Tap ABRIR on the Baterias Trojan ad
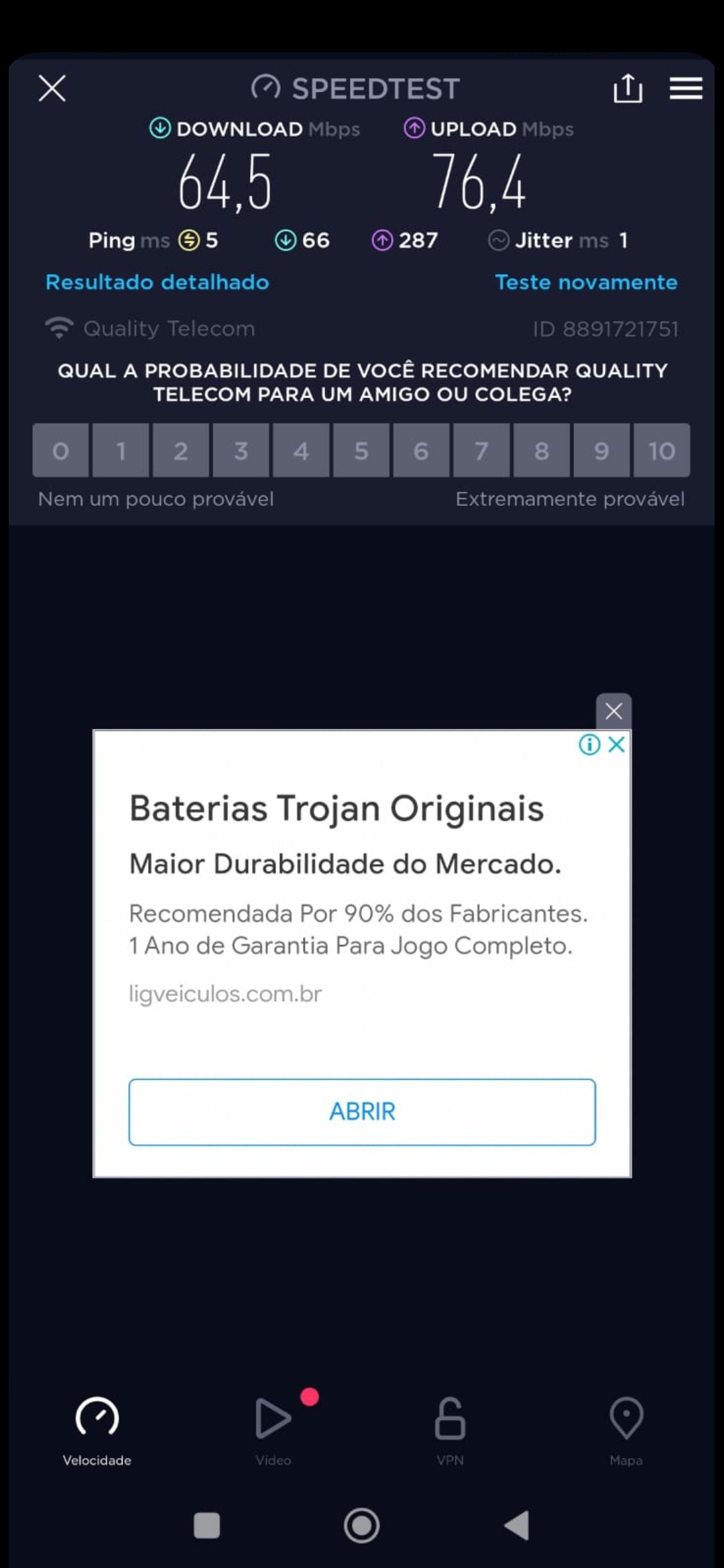This screenshot has width=724, height=1568. (x=362, y=1112)
